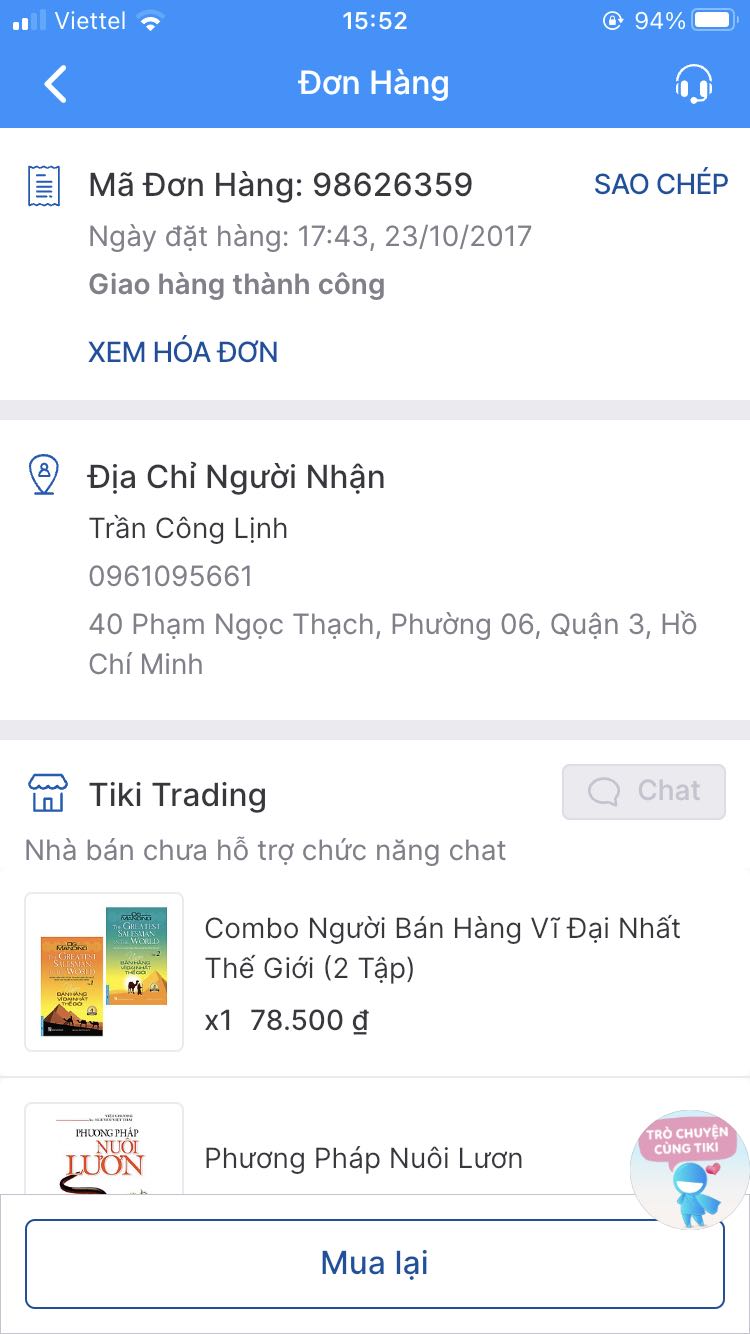The image size is (750, 1334).
Task: Tap the Đơn Hàng title bar
Action: [375, 84]
